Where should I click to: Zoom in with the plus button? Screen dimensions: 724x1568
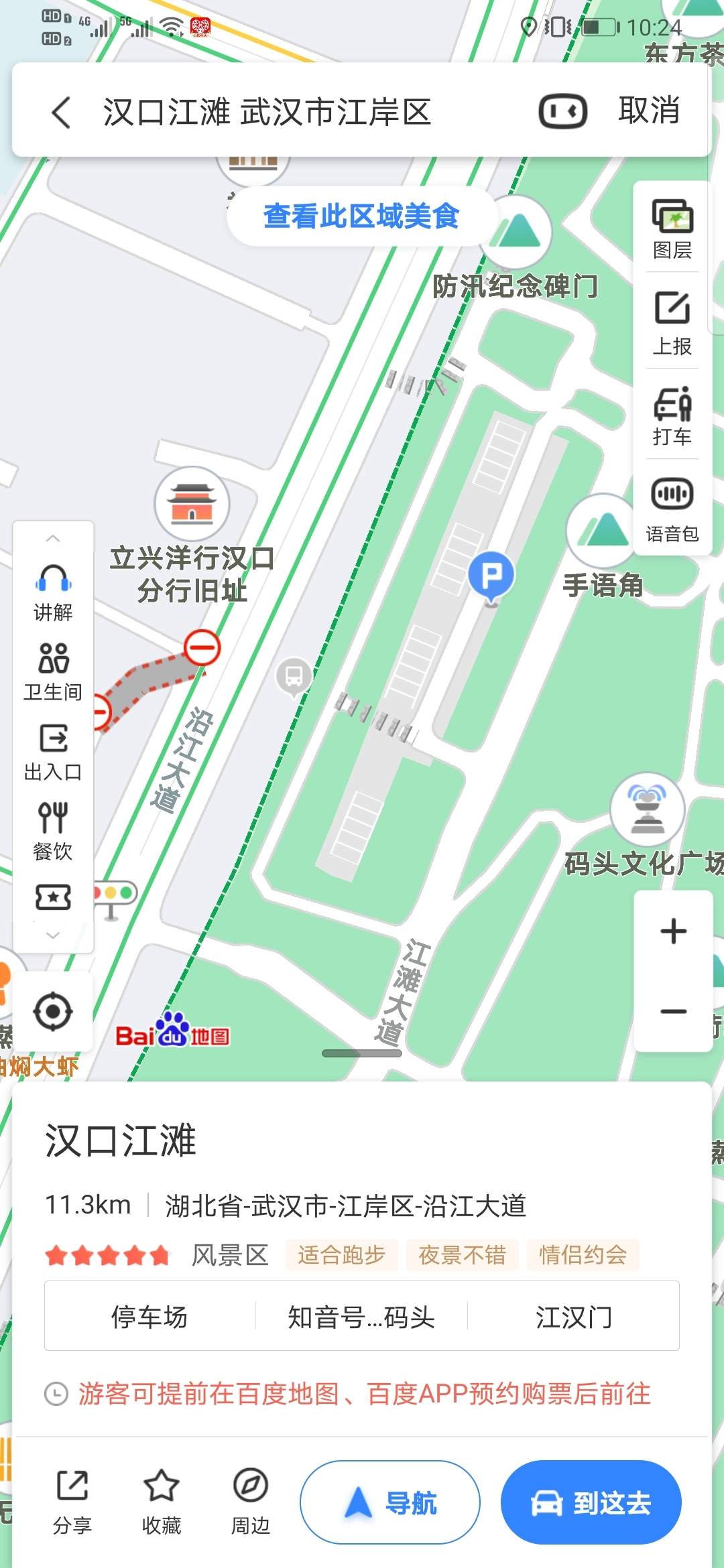[673, 931]
